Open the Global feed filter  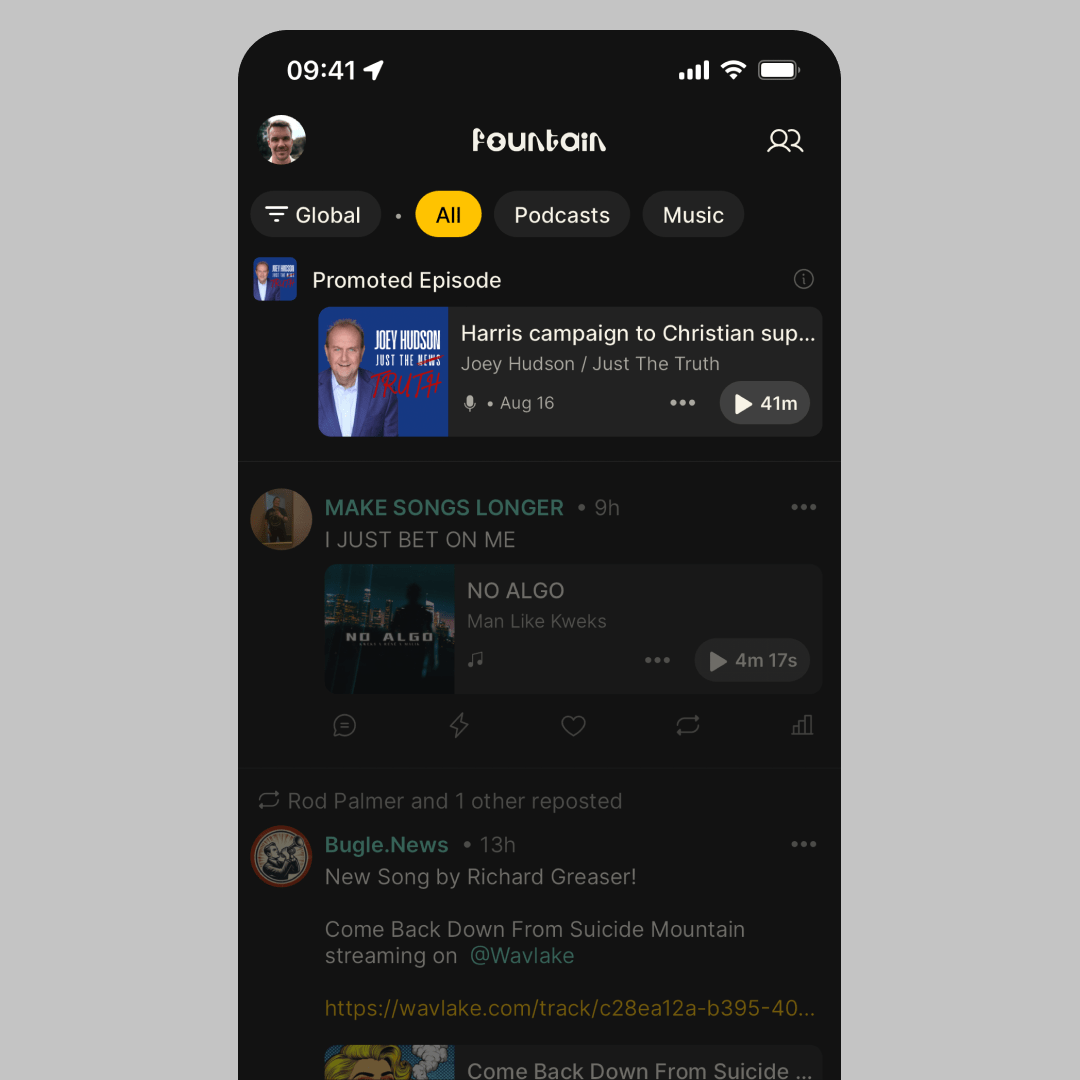click(x=315, y=215)
